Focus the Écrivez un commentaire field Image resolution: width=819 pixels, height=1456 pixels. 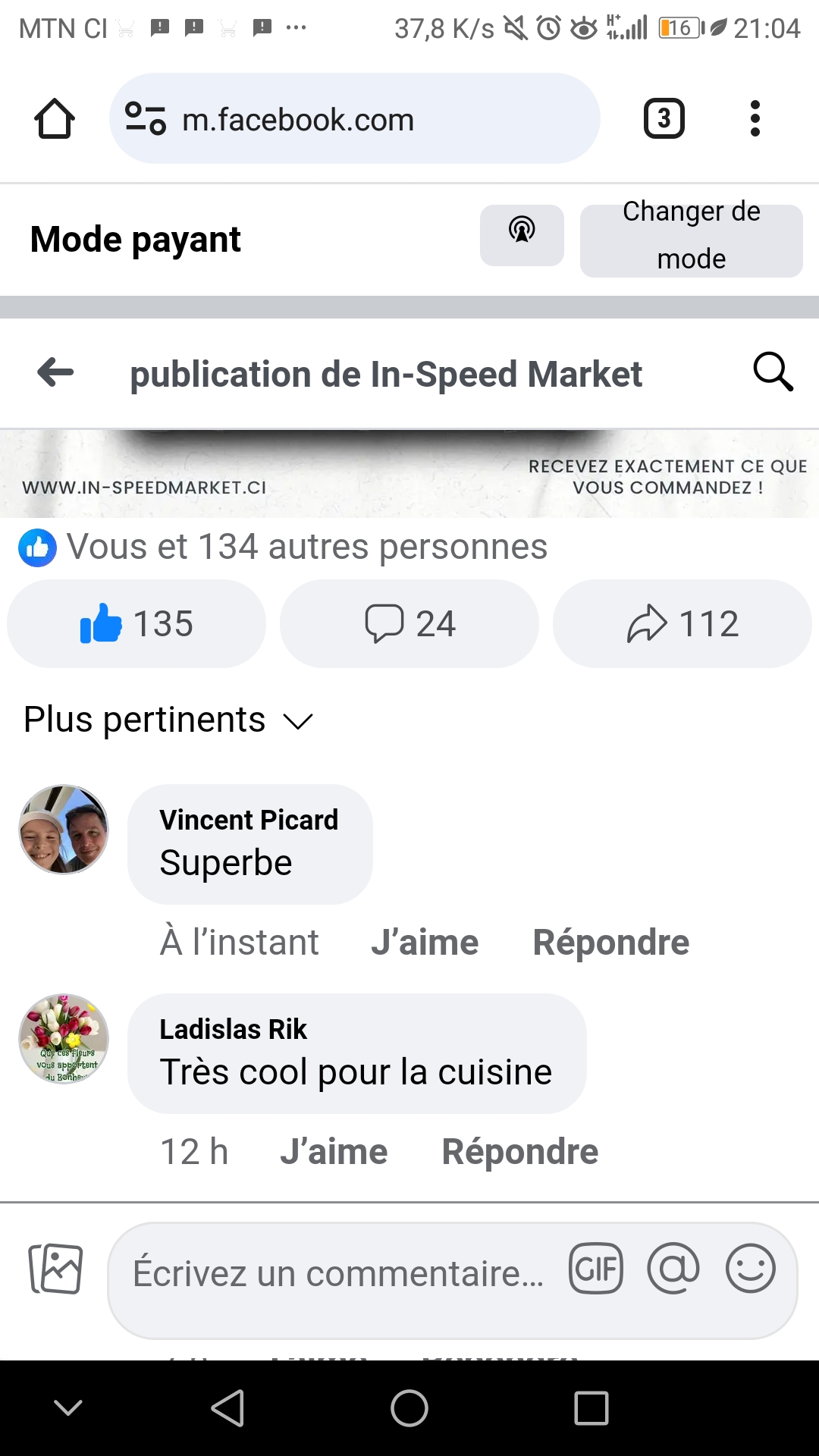pos(338,1273)
